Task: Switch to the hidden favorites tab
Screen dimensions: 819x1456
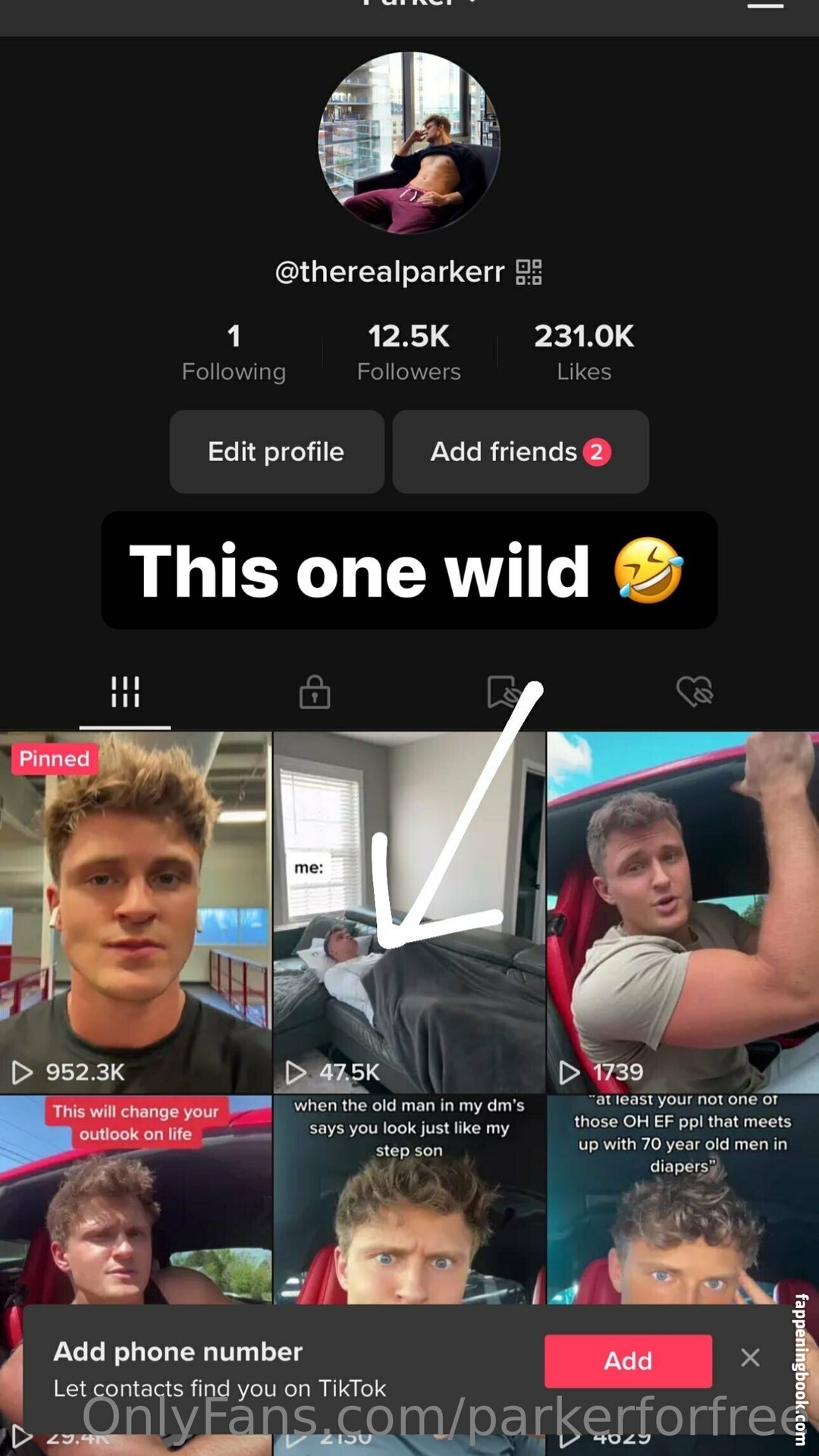Action: click(x=504, y=692)
